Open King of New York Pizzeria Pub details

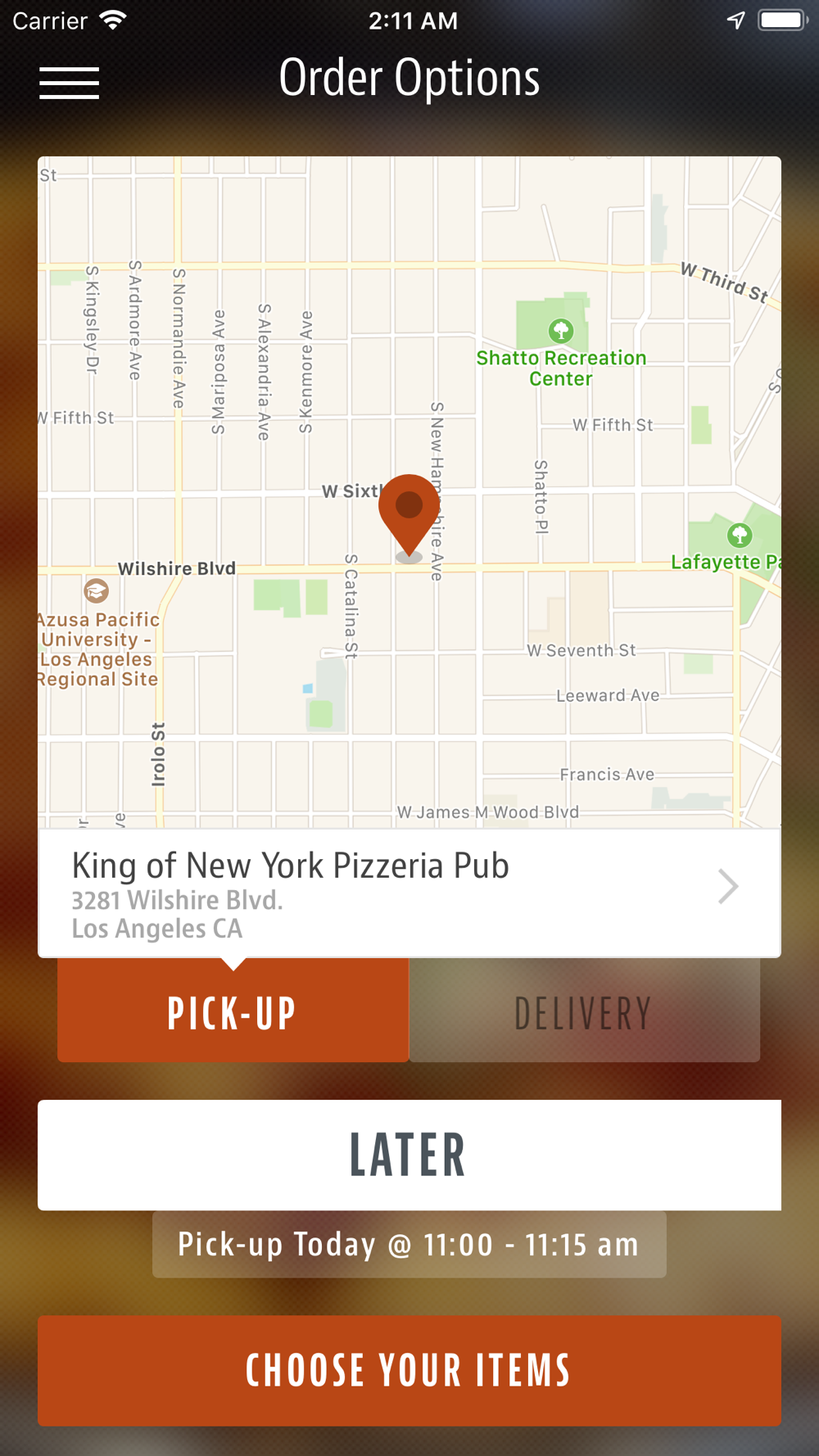pyautogui.click(x=409, y=893)
